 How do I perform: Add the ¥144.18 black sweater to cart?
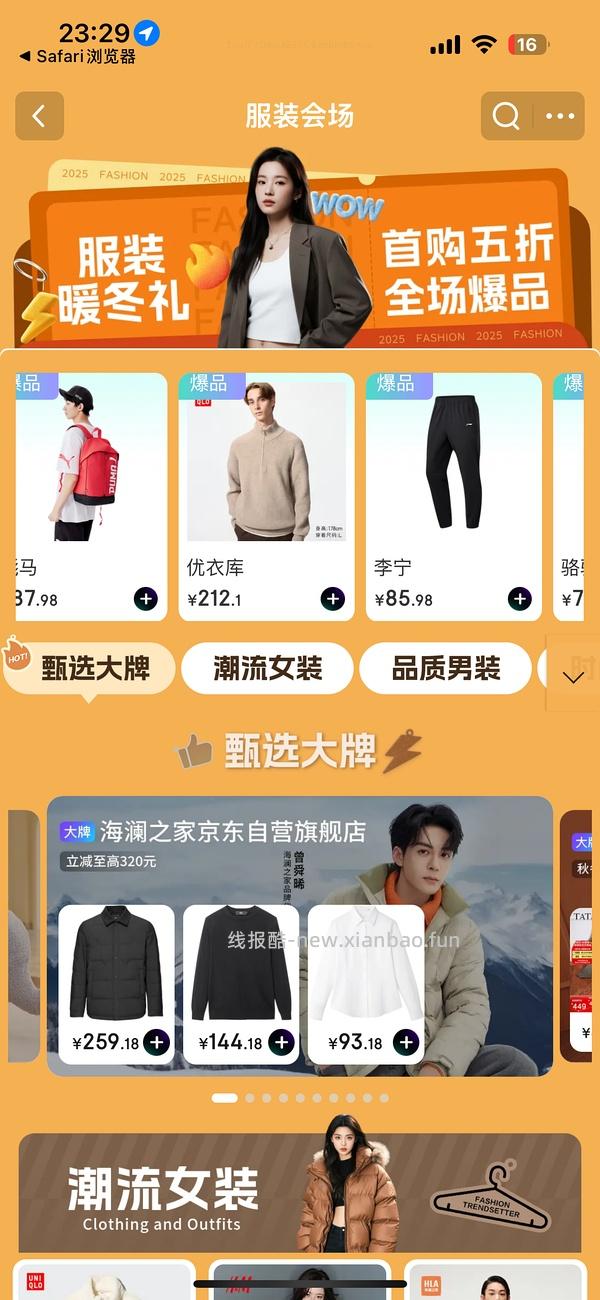point(281,1043)
